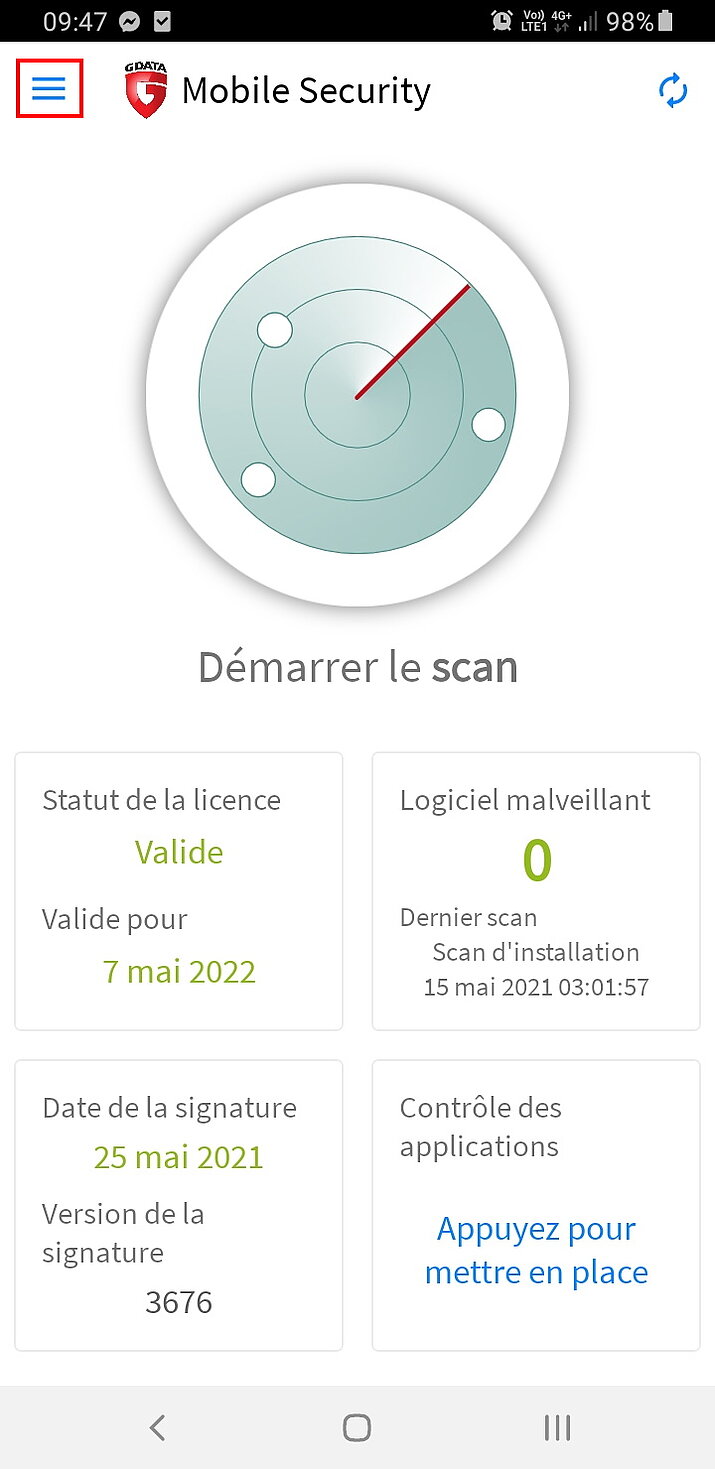Start the scan via the radar circle

coord(358,395)
